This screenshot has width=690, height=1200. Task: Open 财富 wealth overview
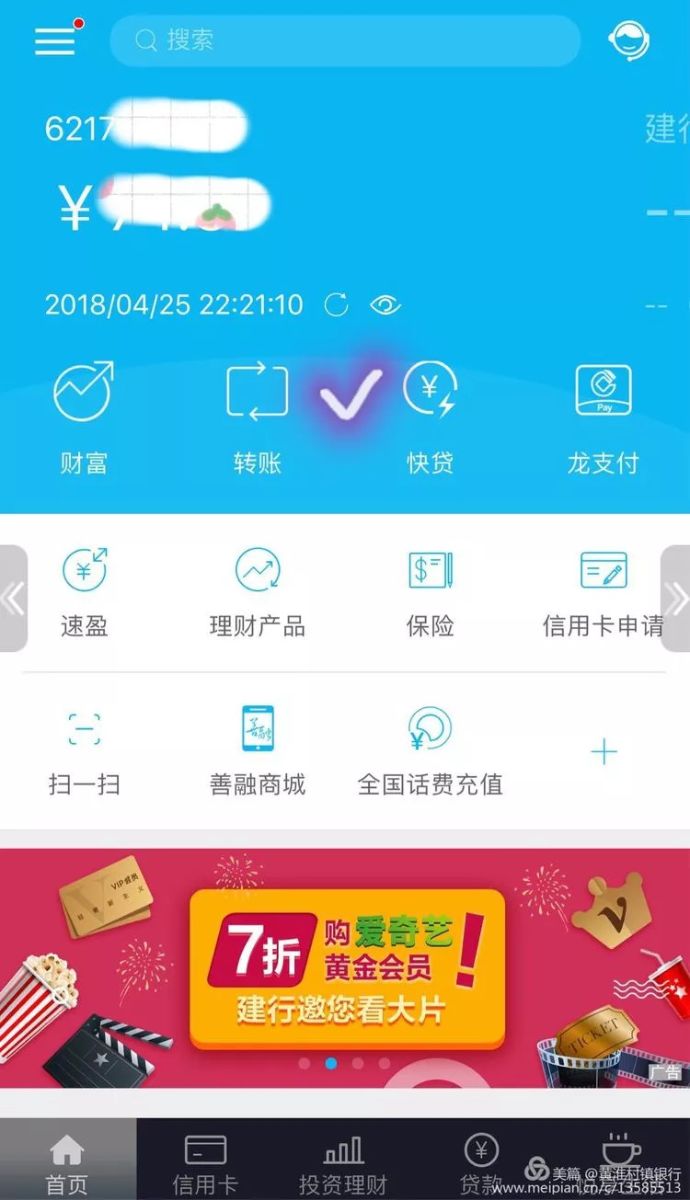83,417
